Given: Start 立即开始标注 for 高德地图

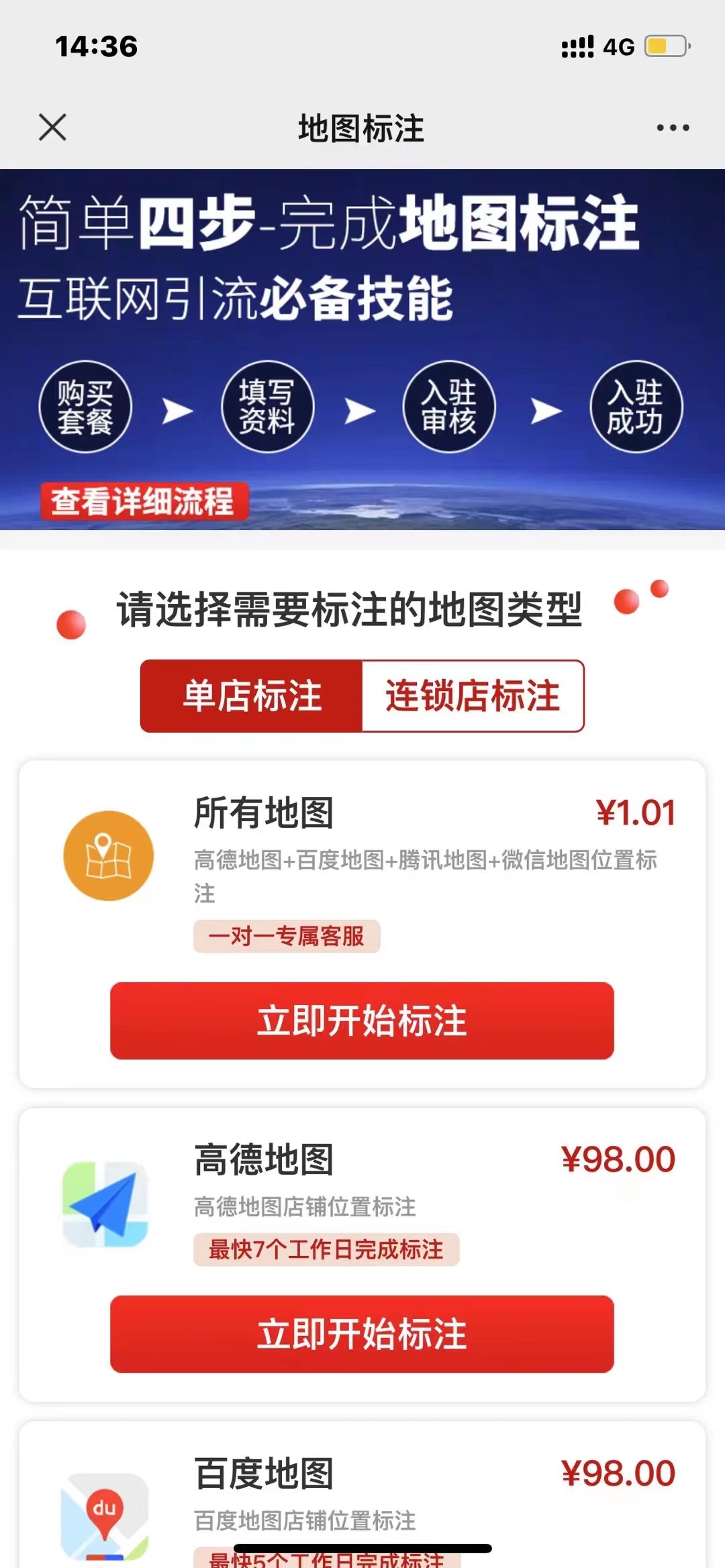Looking at the screenshot, I should (362, 1334).
